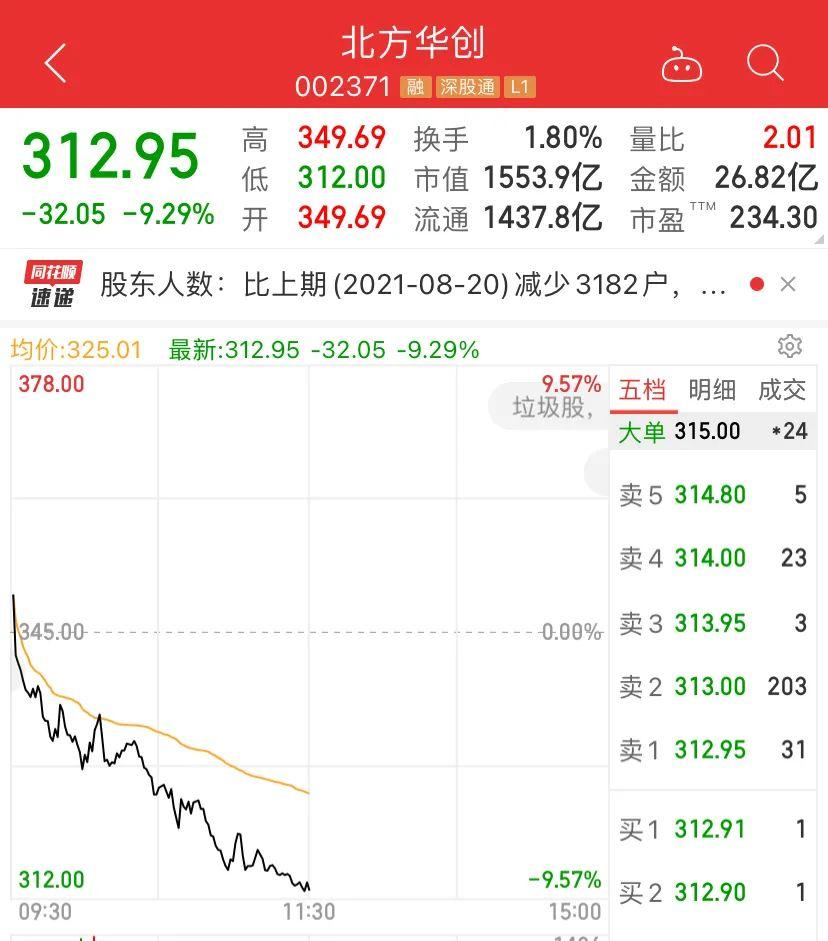Open the chart settings gear icon

[x=791, y=346]
